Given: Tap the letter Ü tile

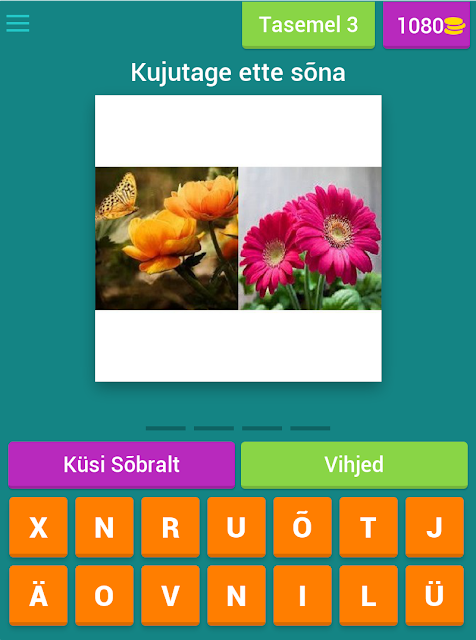Looking at the screenshot, I should click(x=434, y=596).
